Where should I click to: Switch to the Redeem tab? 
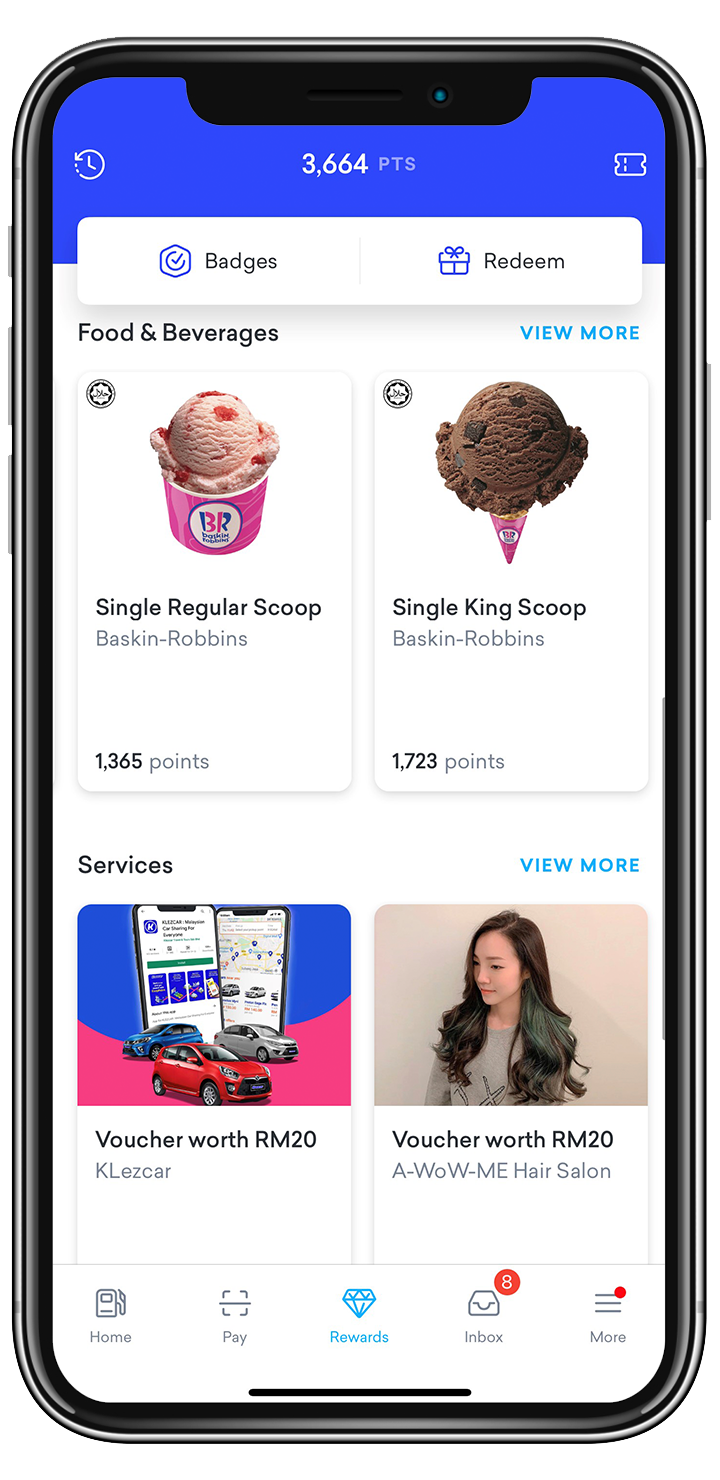click(501, 260)
